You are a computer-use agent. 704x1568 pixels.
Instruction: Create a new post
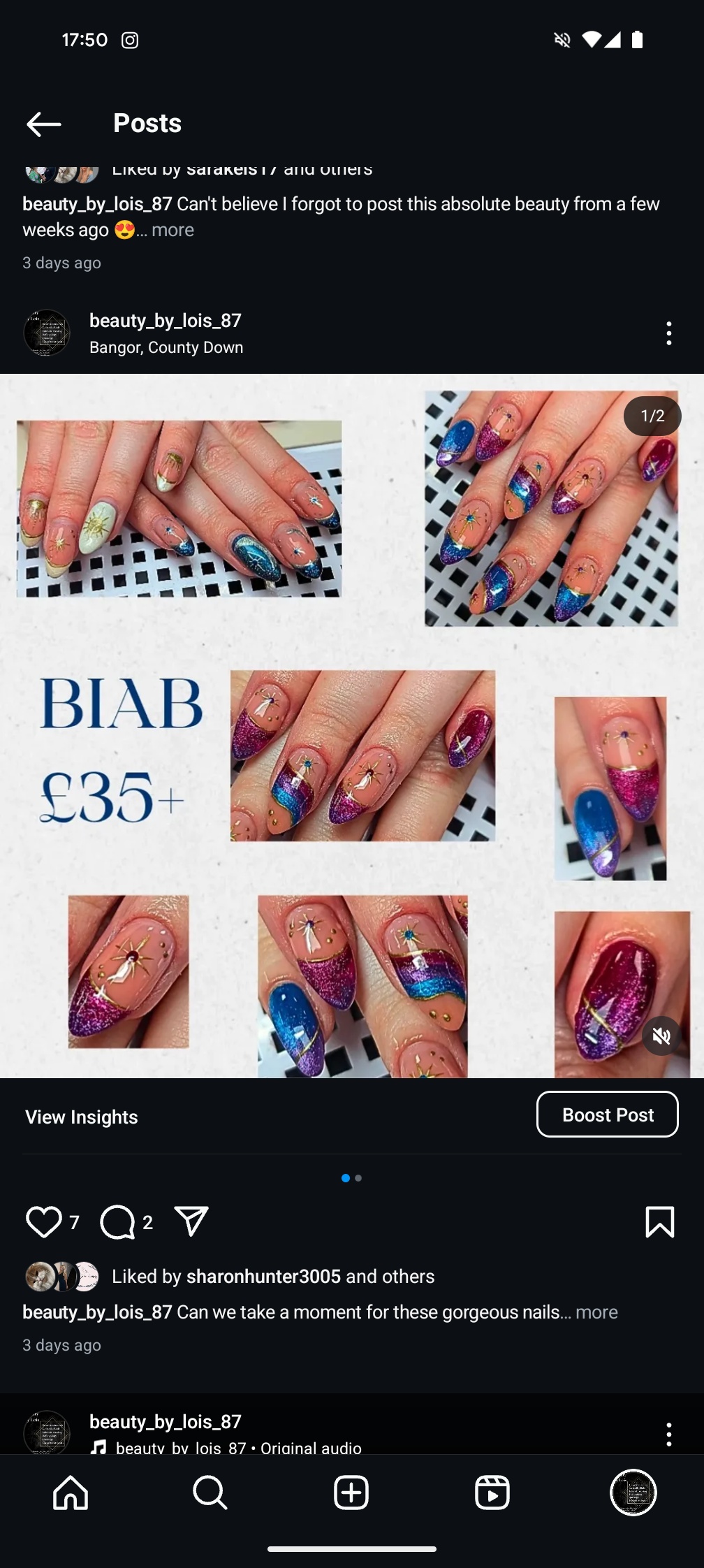[351, 1493]
